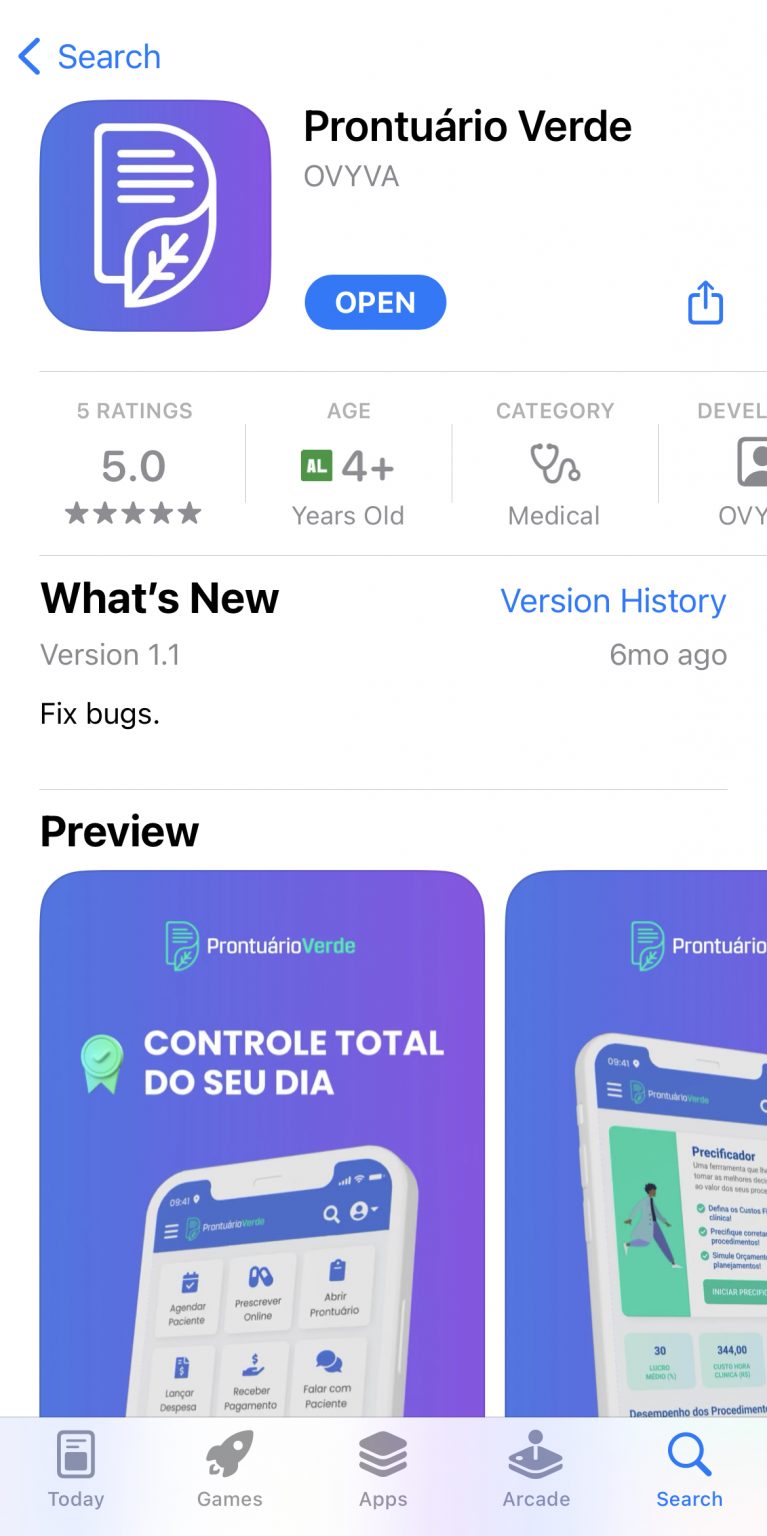
Task: Switch to the Arcade tab
Action: 536,1469
